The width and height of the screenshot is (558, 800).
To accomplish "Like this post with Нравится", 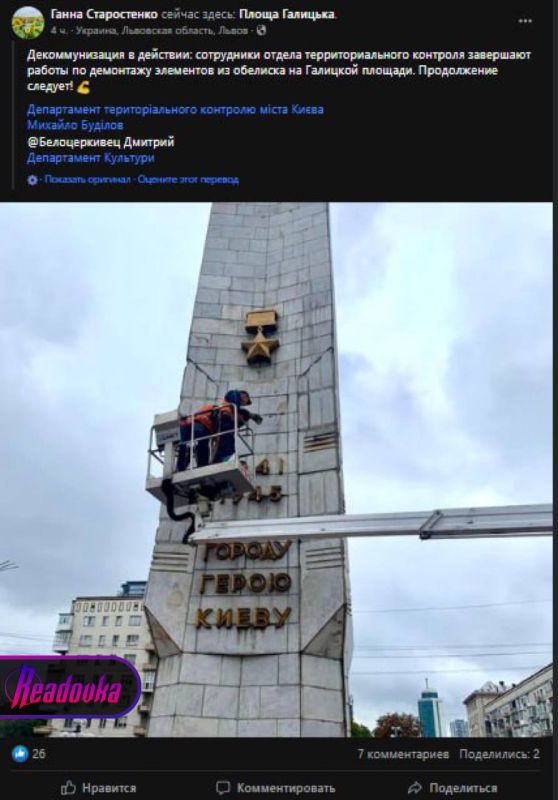I will (98, 788).
